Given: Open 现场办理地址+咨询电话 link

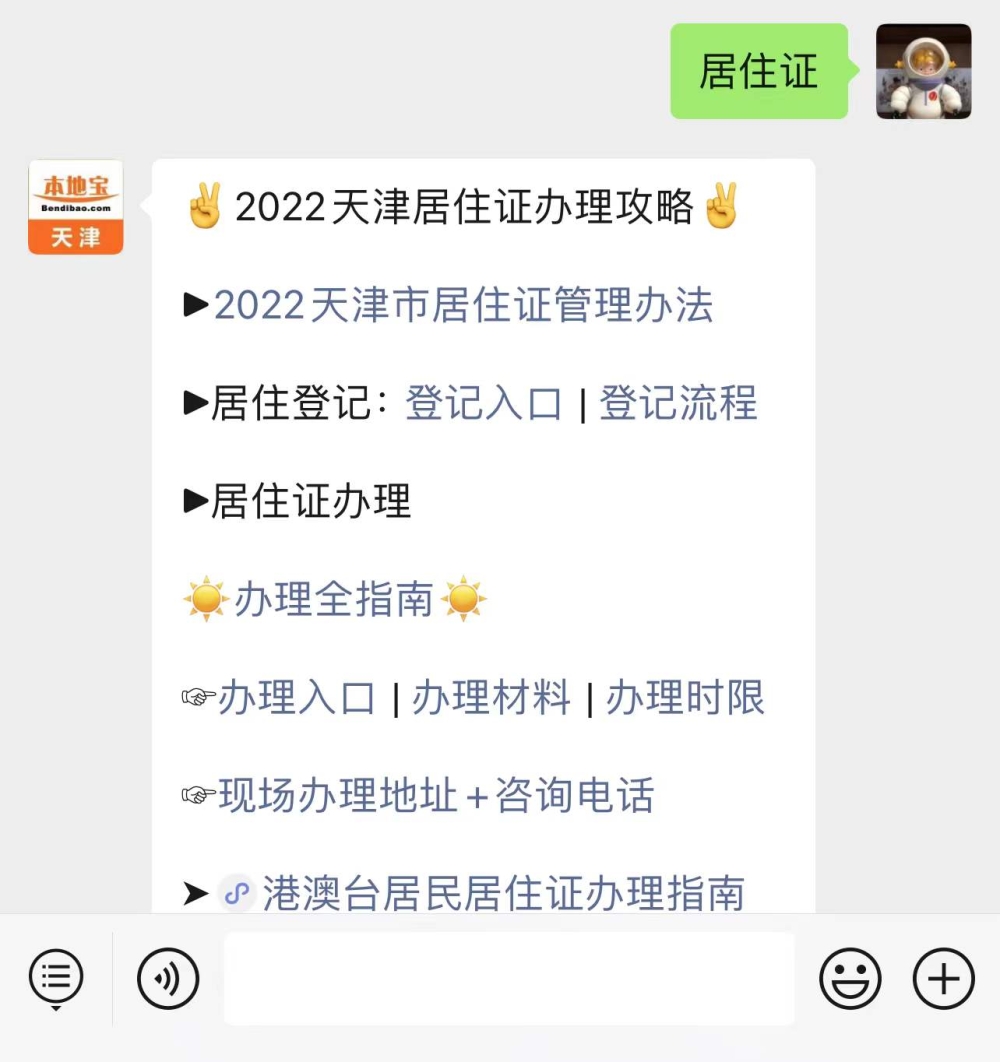Looking at the screenshot, I should point(436,796).
